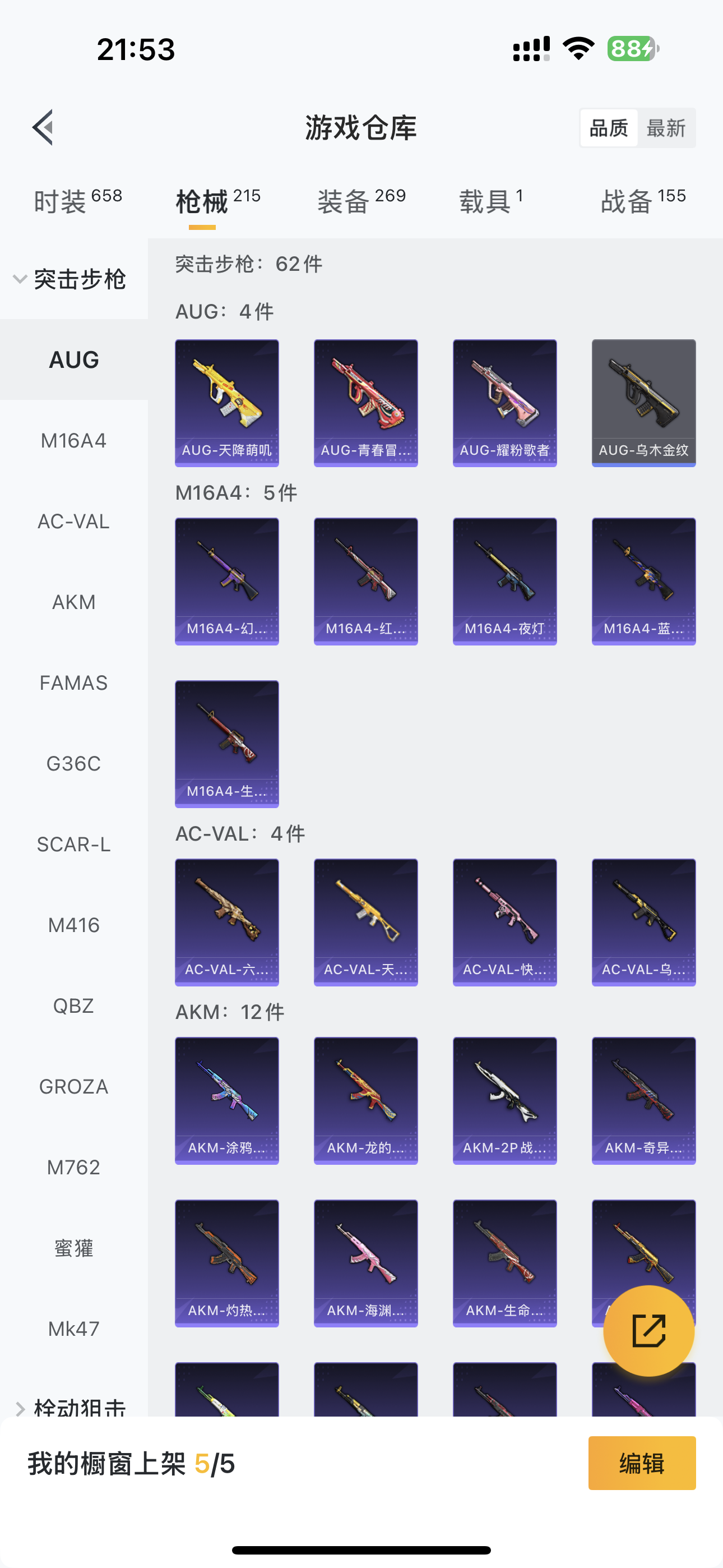
Task: Open the AC-VAL-快... skin tile
Action: (x=504, y=922)
